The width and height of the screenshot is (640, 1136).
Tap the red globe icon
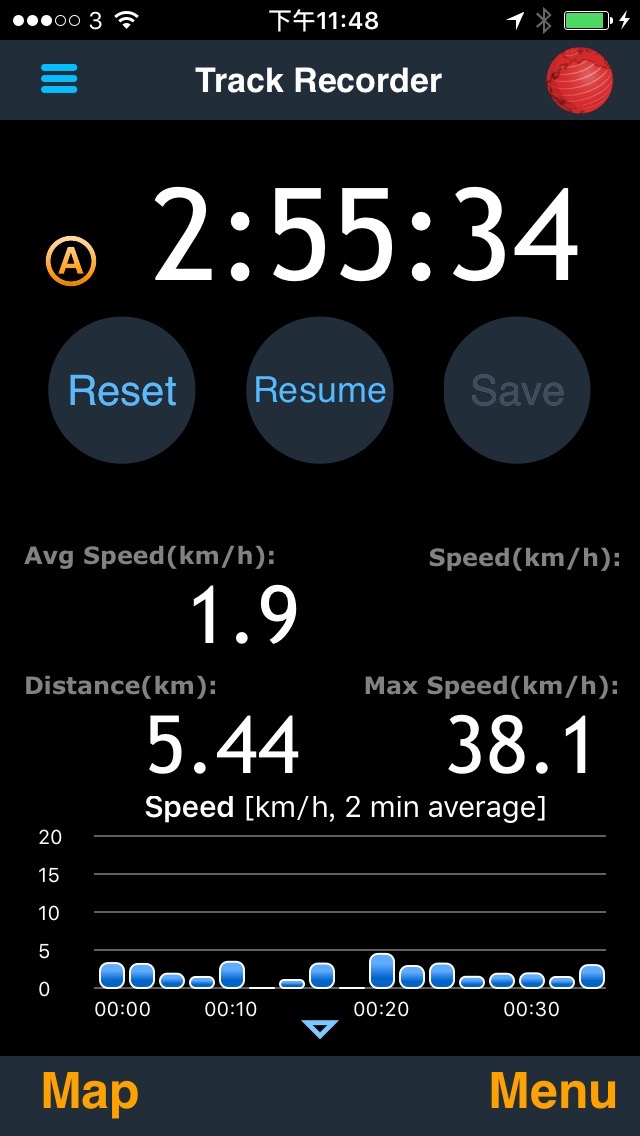580,80
